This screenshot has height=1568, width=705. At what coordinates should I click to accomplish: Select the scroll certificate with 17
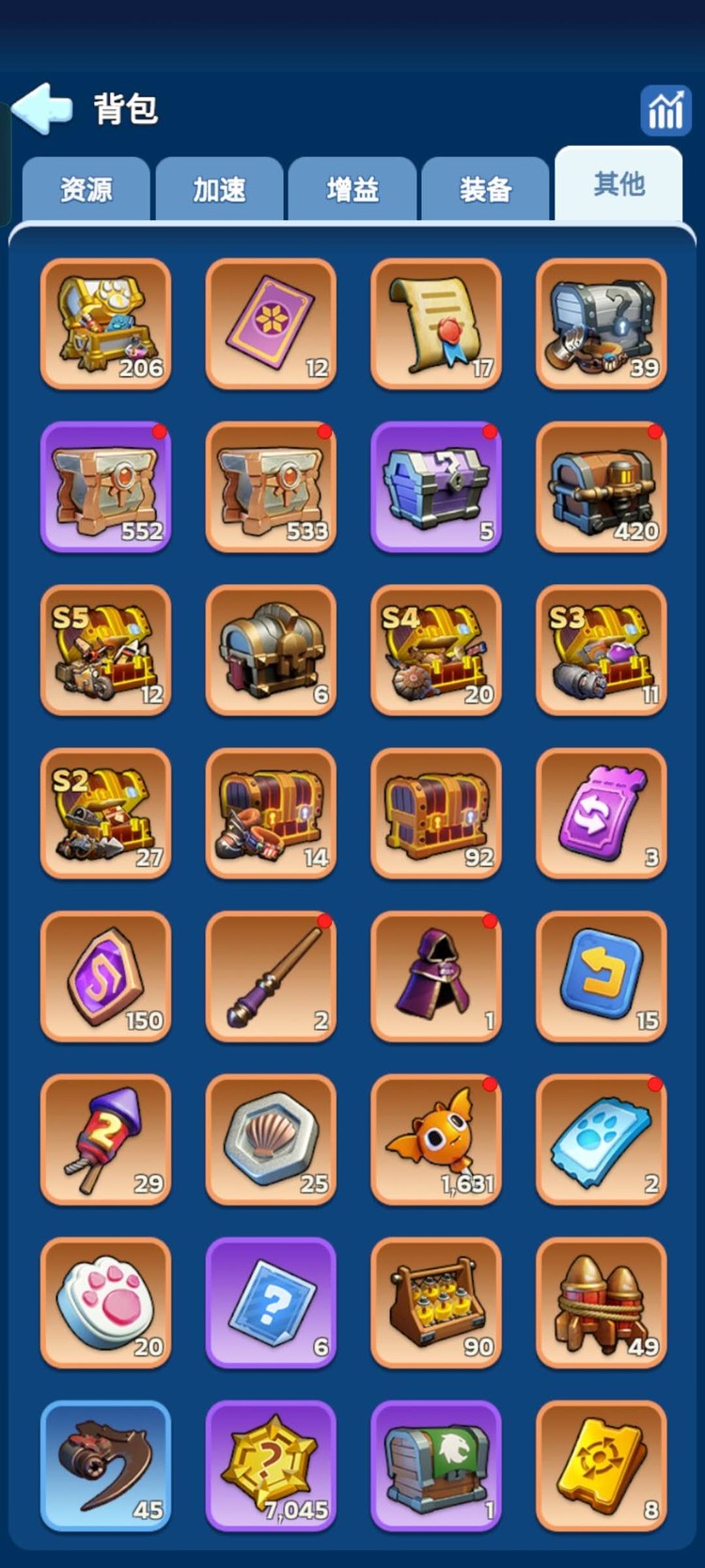(x=436, y=324)
